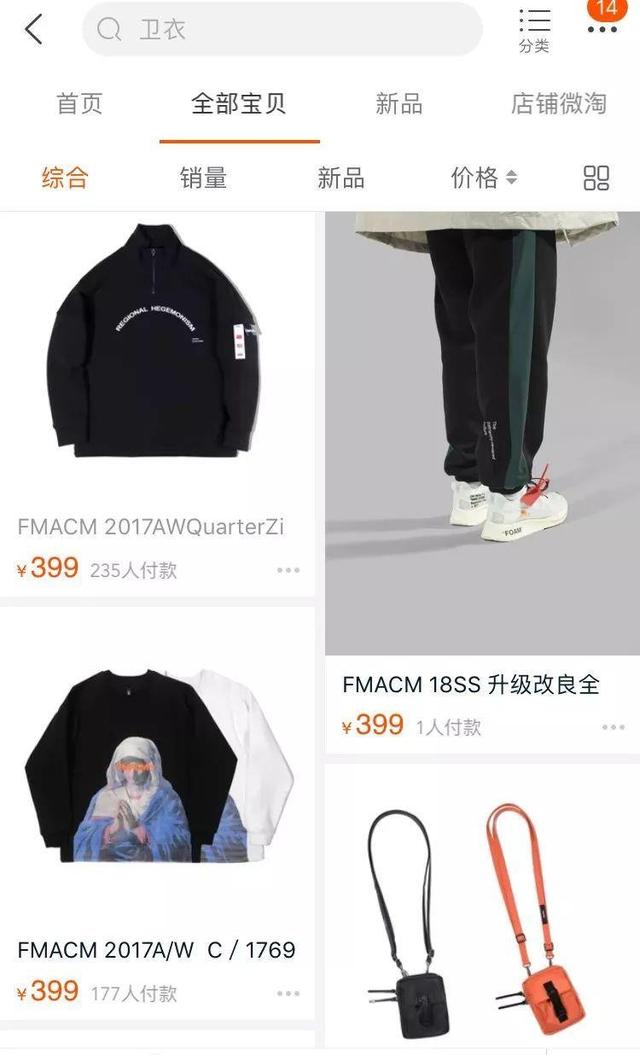Viewport: 640px width, 1055px height.
Task: Tap the three-dot options on FMACM 2017A/W C / 1769
Action: pyautogui.click(x=288, y=994)
